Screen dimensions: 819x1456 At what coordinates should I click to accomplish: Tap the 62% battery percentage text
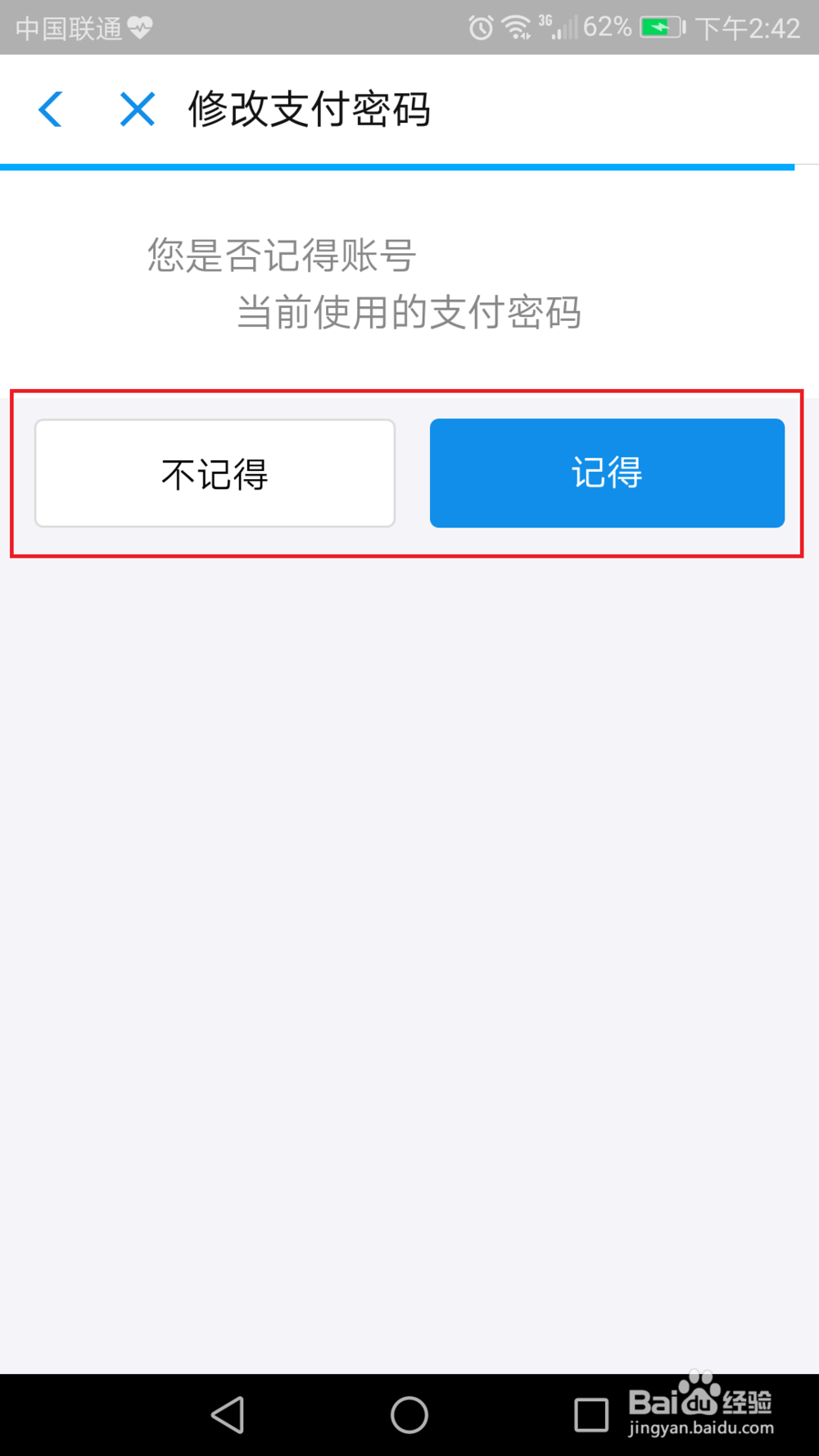(606, 26)
